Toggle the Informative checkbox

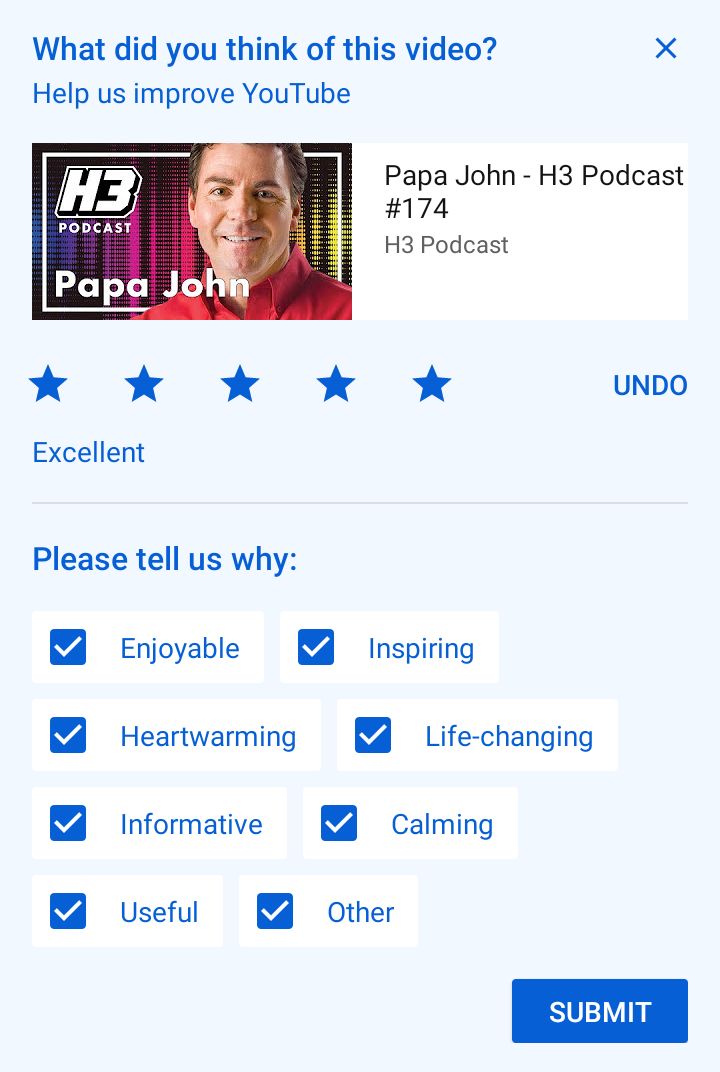(x=67, y=823)
